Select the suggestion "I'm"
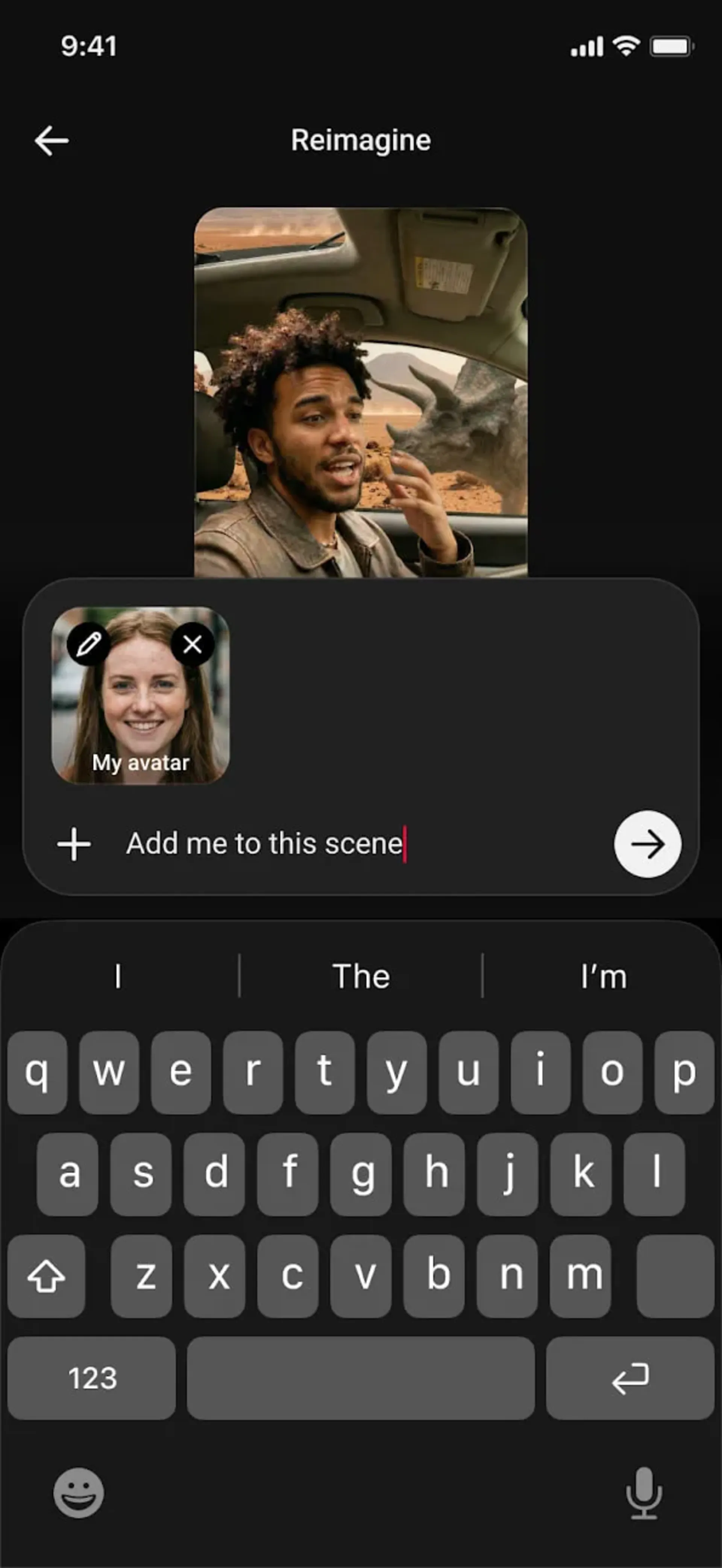Viewport: 722px width, 1568px height. point(603,976)
